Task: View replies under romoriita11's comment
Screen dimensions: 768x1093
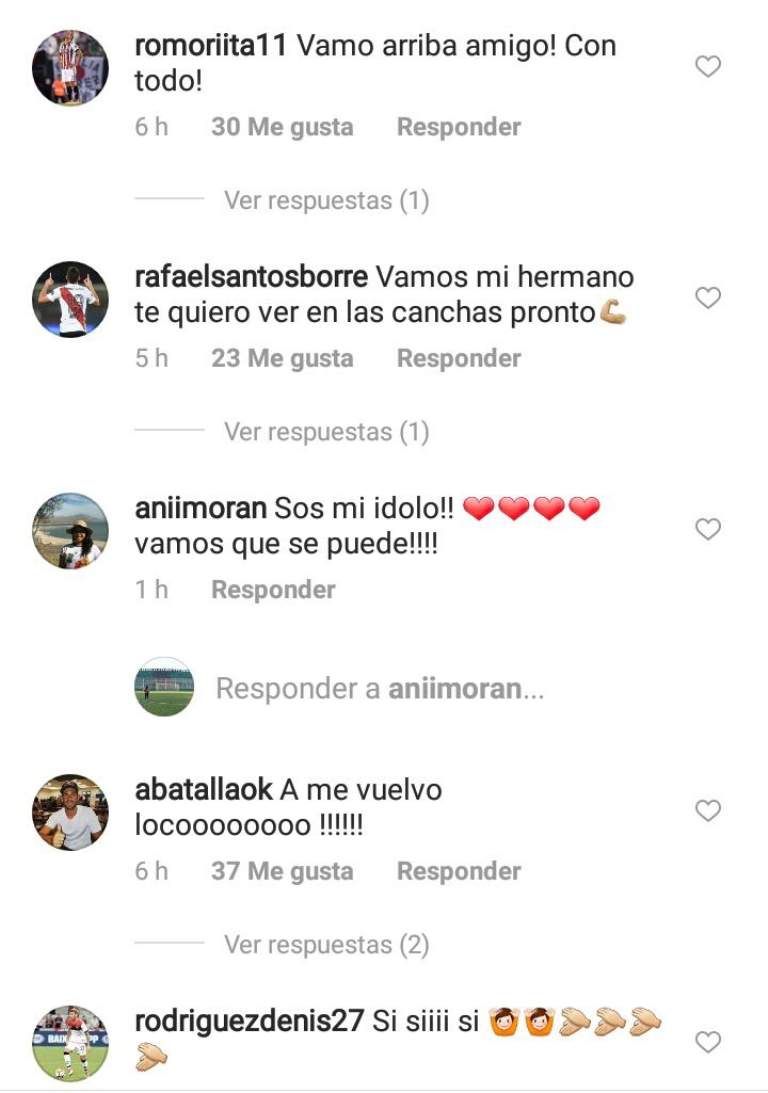Action: [326, 200]
